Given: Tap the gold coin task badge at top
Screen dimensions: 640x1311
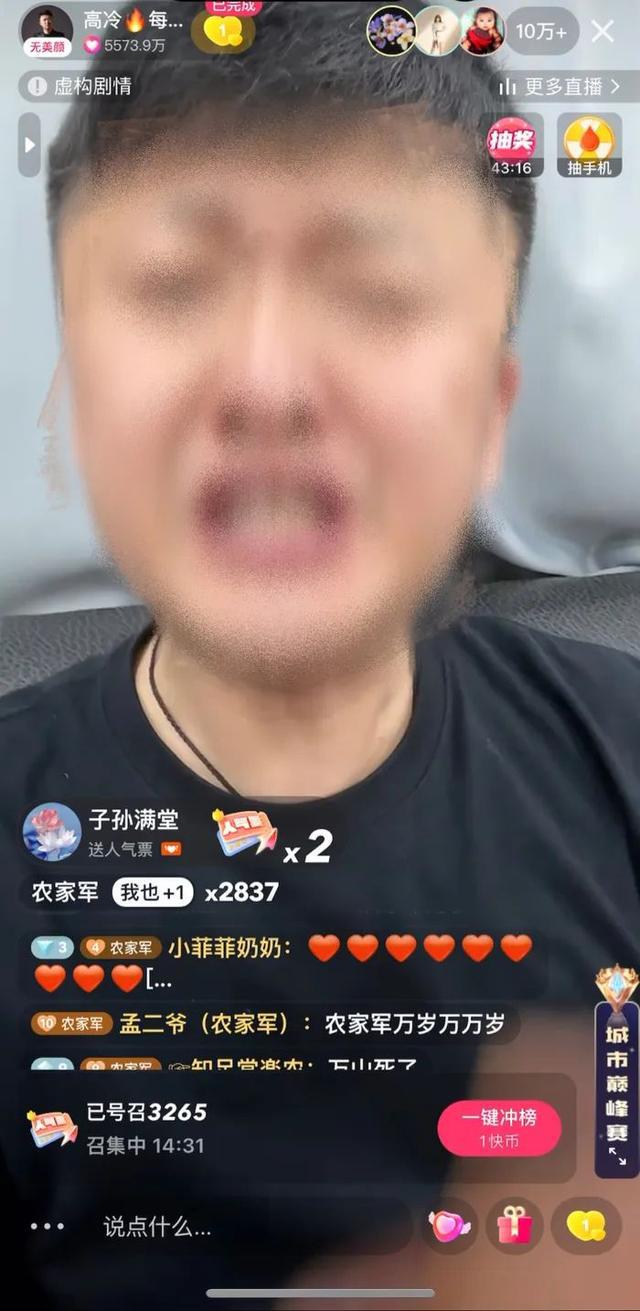Looking at the screenshot, I should [x=223, y=32].
